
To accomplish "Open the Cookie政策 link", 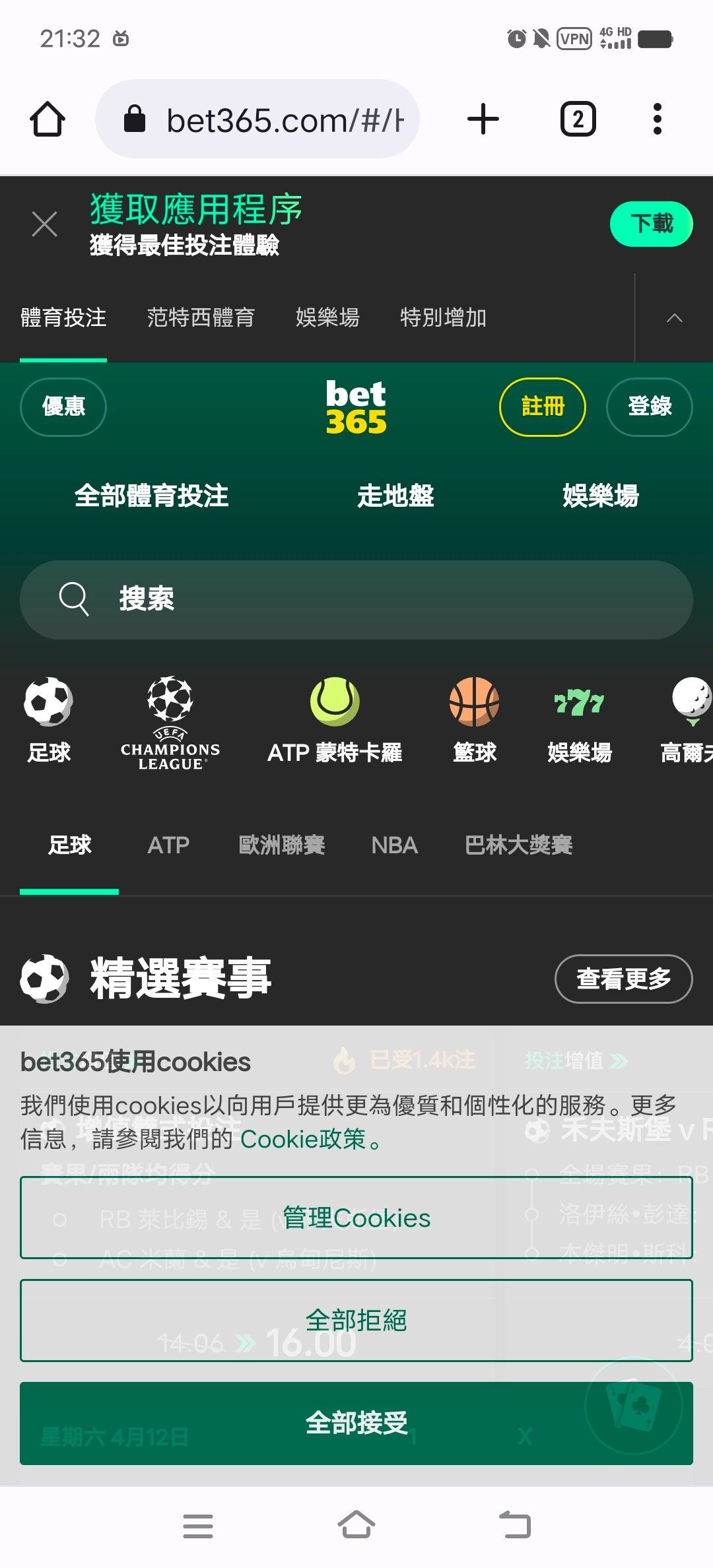I will (x=303, y=1139).
